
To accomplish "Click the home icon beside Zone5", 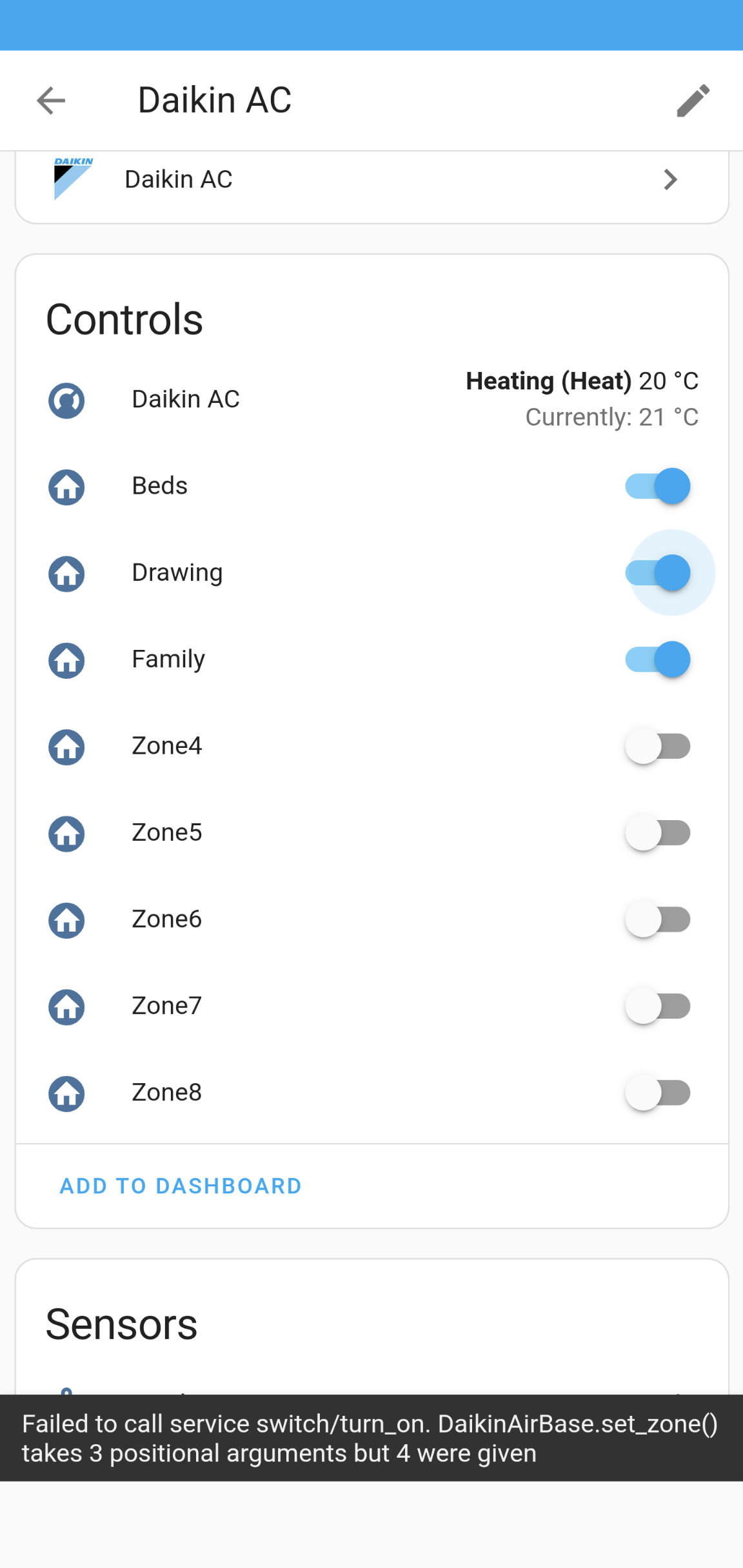I will coord(66,833).
